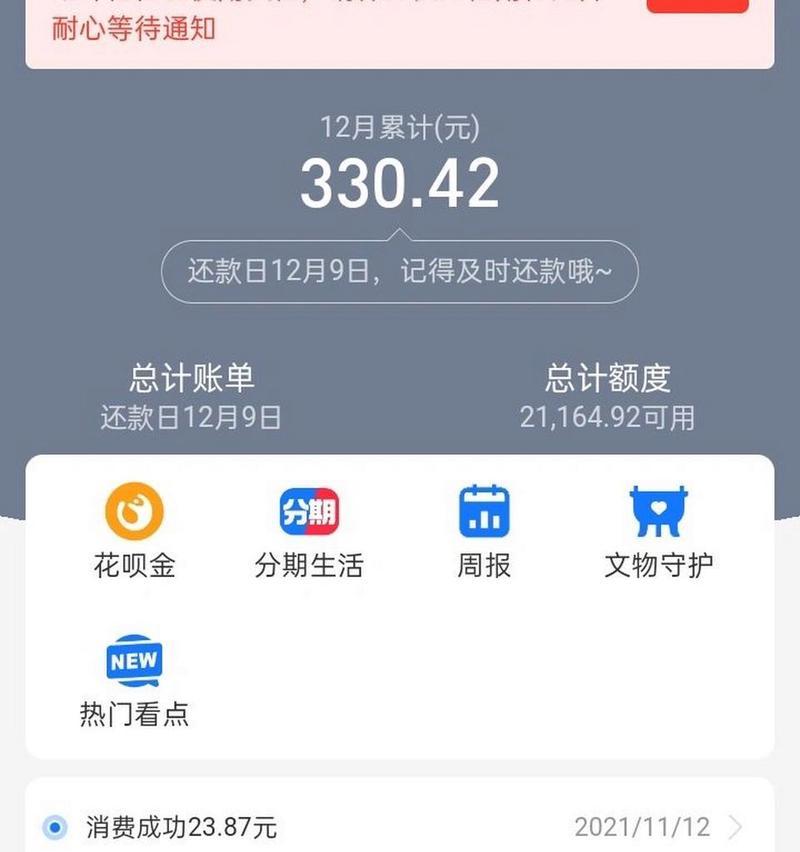Open 总计账单 bill details
This screenshot has height=852, width=800.
pyautogui.click(x=191, y=395)
